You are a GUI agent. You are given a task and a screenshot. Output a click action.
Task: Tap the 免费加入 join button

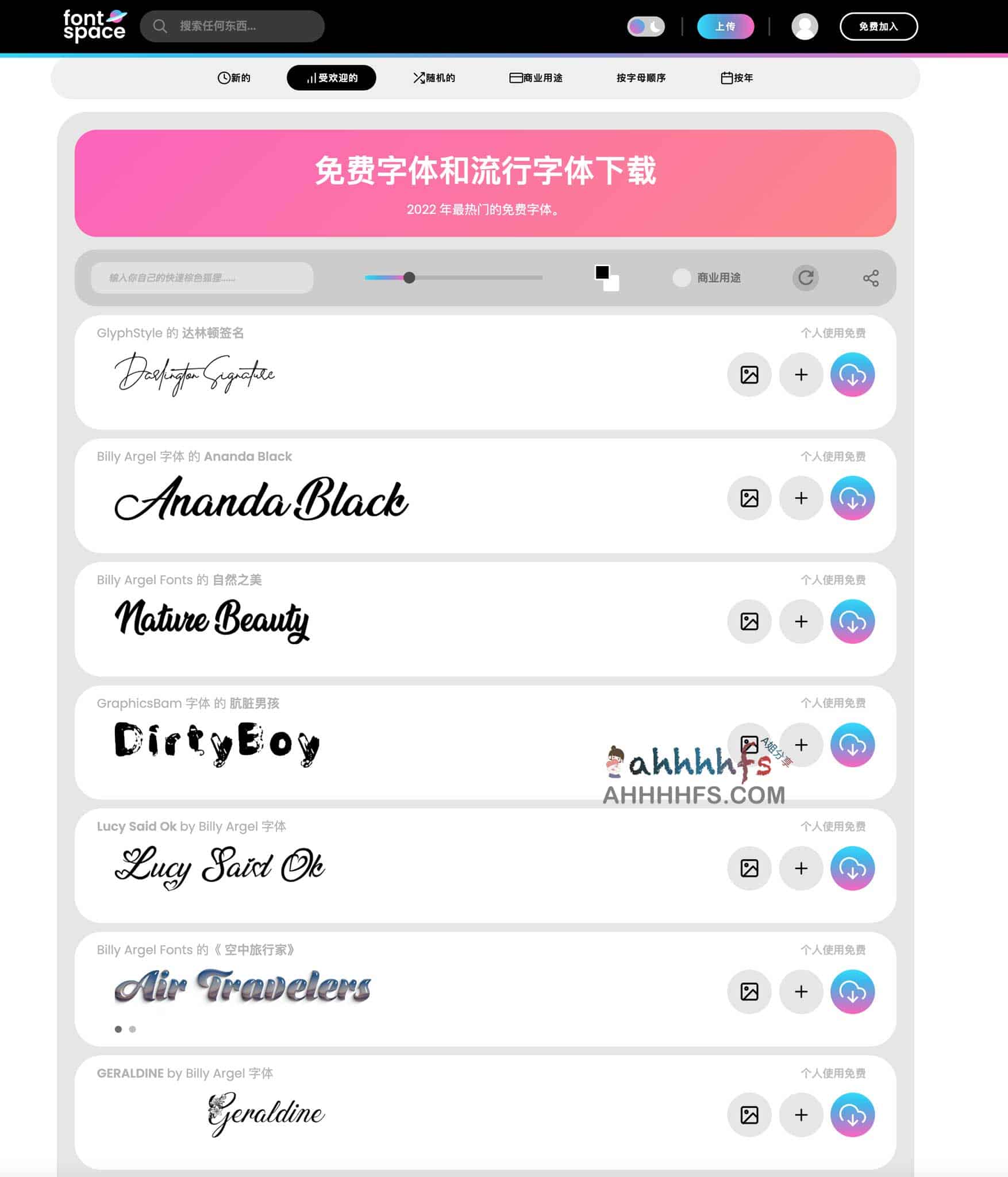click(878, 26)
